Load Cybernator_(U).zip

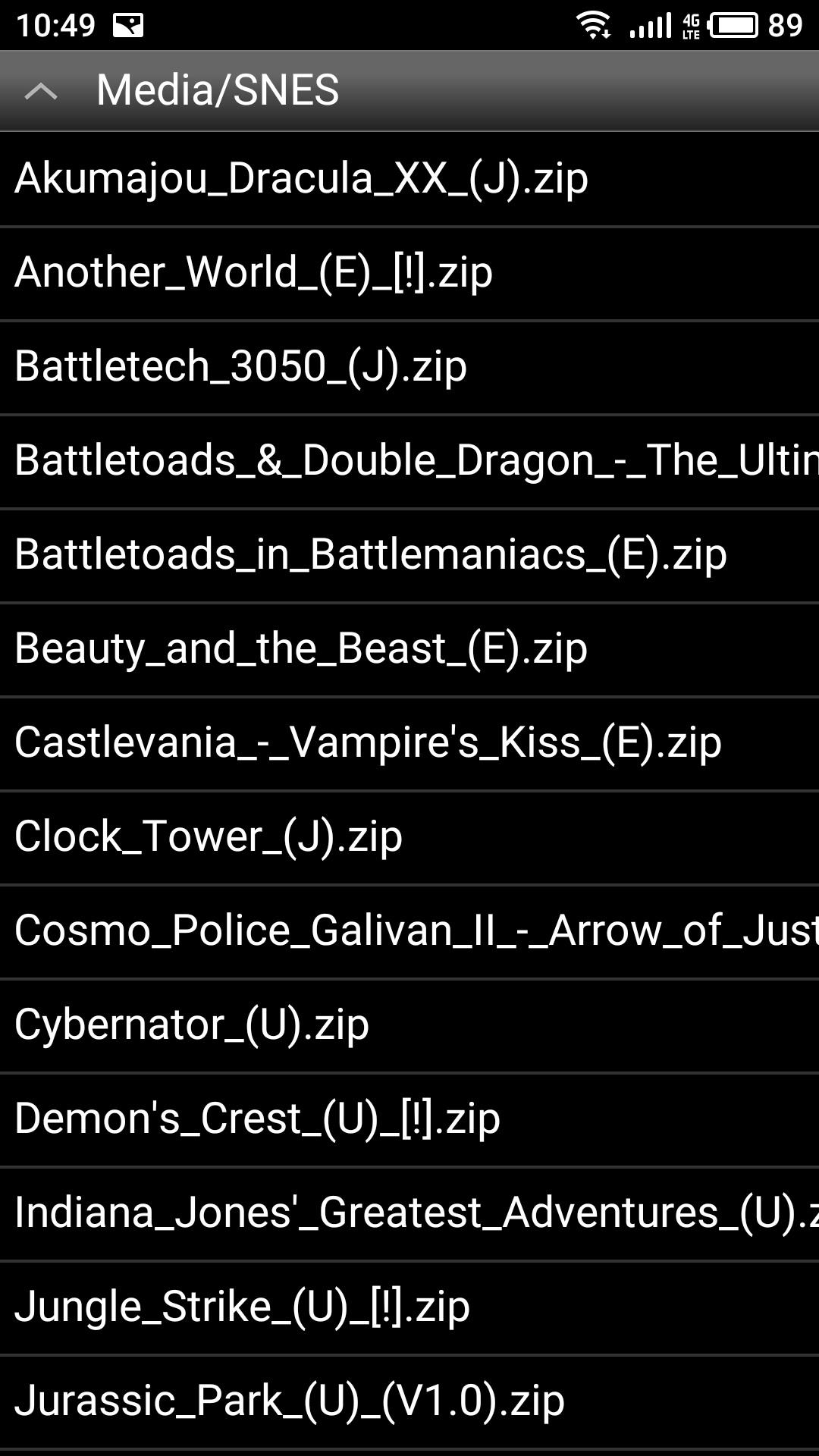click(x=409, y=1026)
